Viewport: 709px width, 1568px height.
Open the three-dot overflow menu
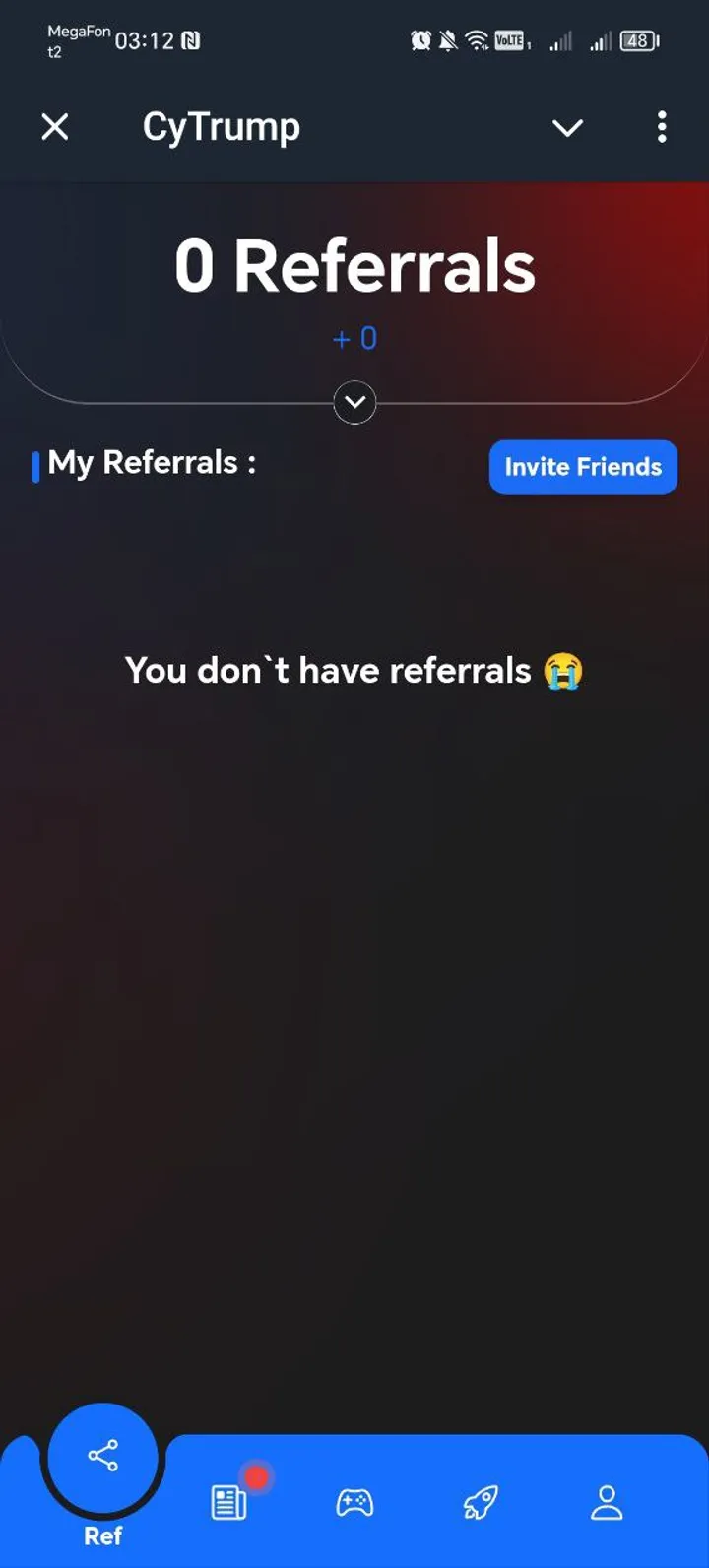tap(662, 127)
